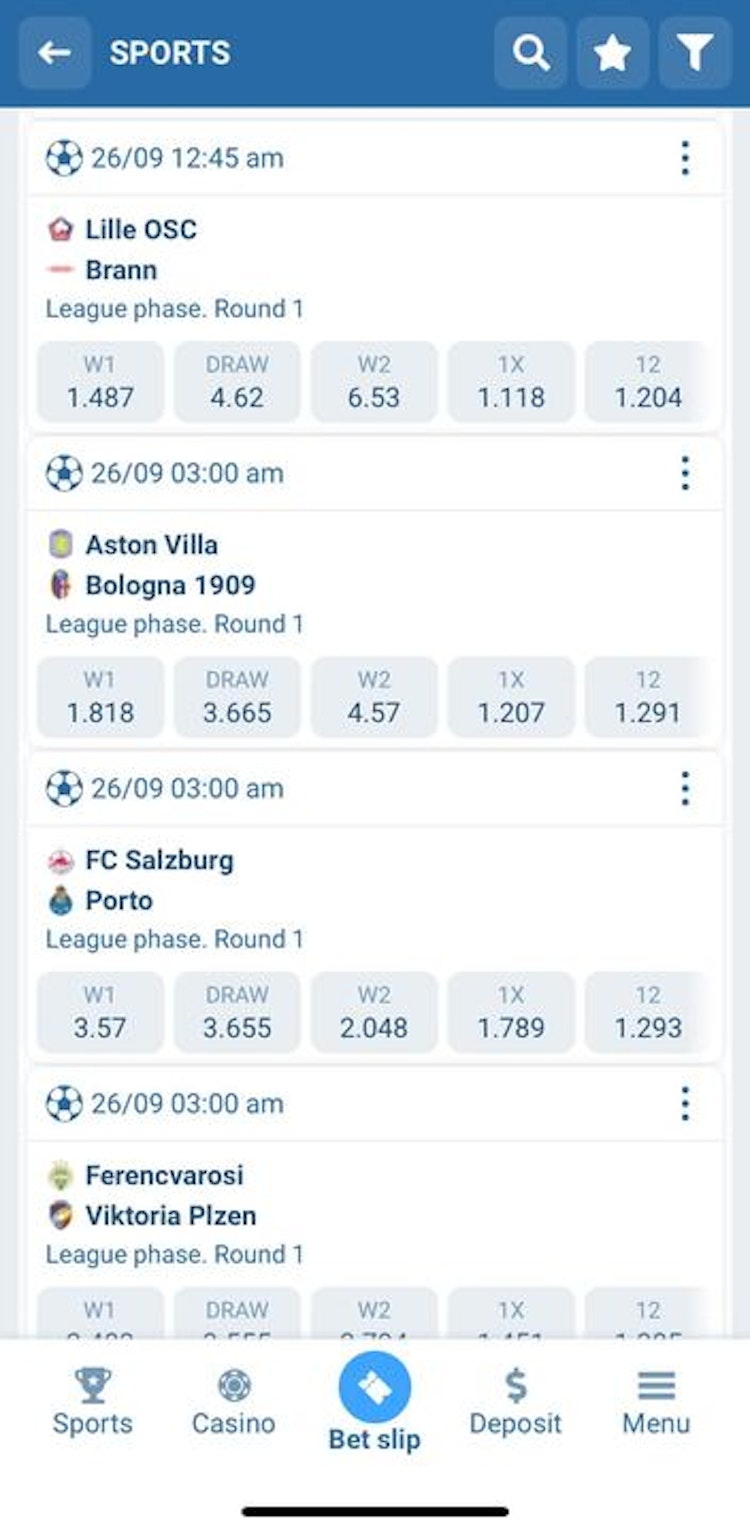Select W2 odds 2.048 for Salzburg versus Porto

(374, 1012)
